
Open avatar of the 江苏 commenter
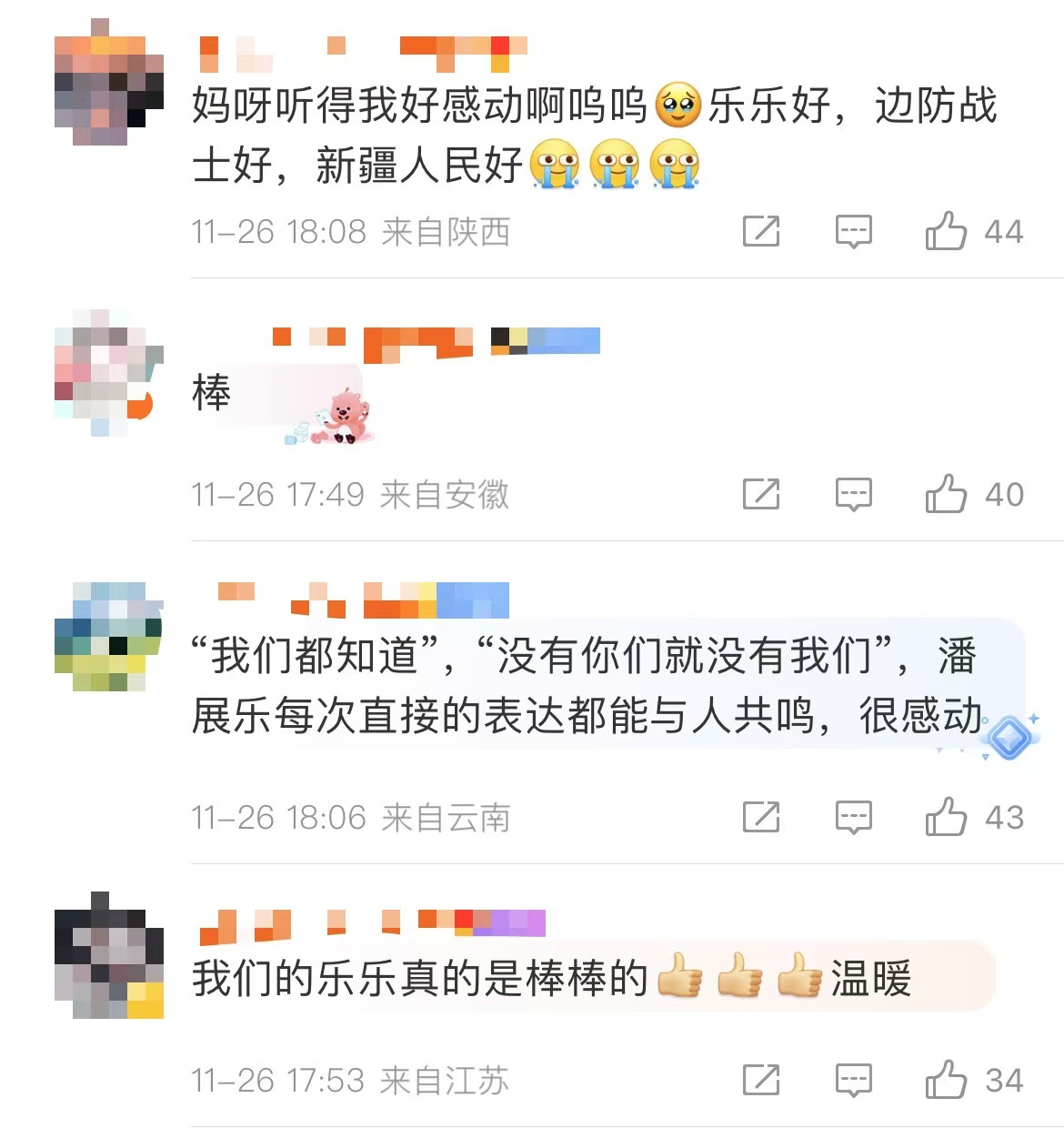pos(108,955)
